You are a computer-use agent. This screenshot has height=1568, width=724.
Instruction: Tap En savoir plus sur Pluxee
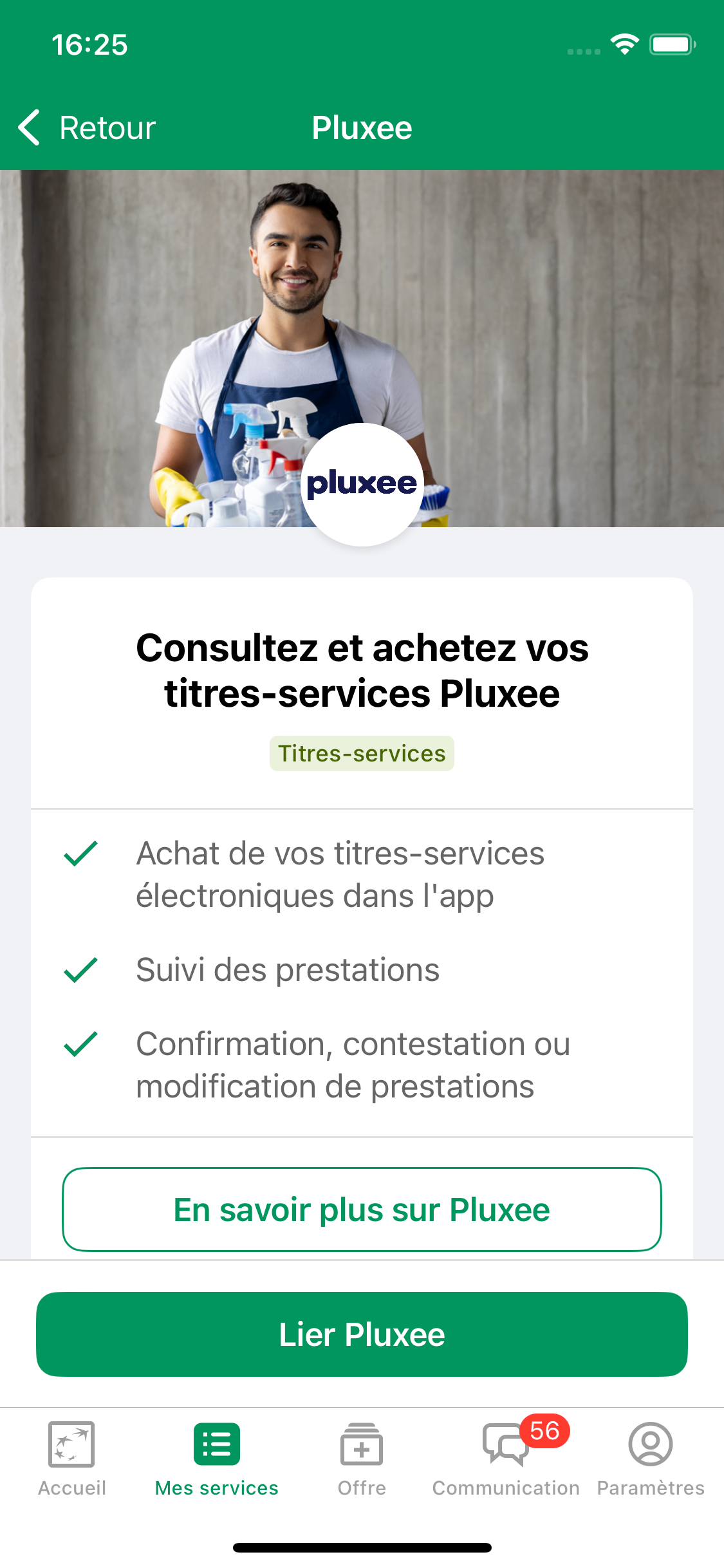(x=362, y=1209)
